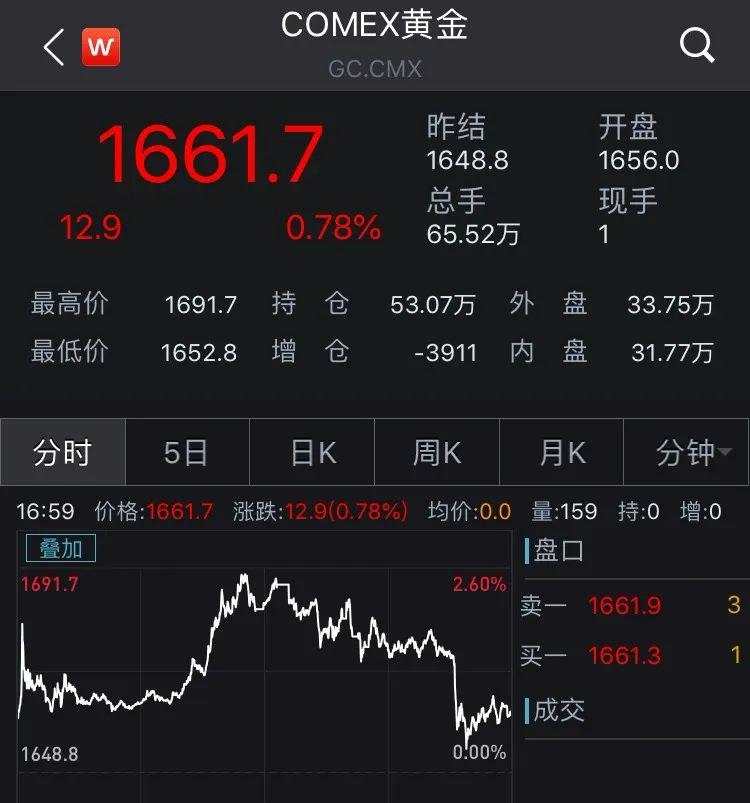Image resolution: width=750 pixels, height=803 pixels.
Task: Open the 周K chart tab
Action: click(x=437, y=453)
